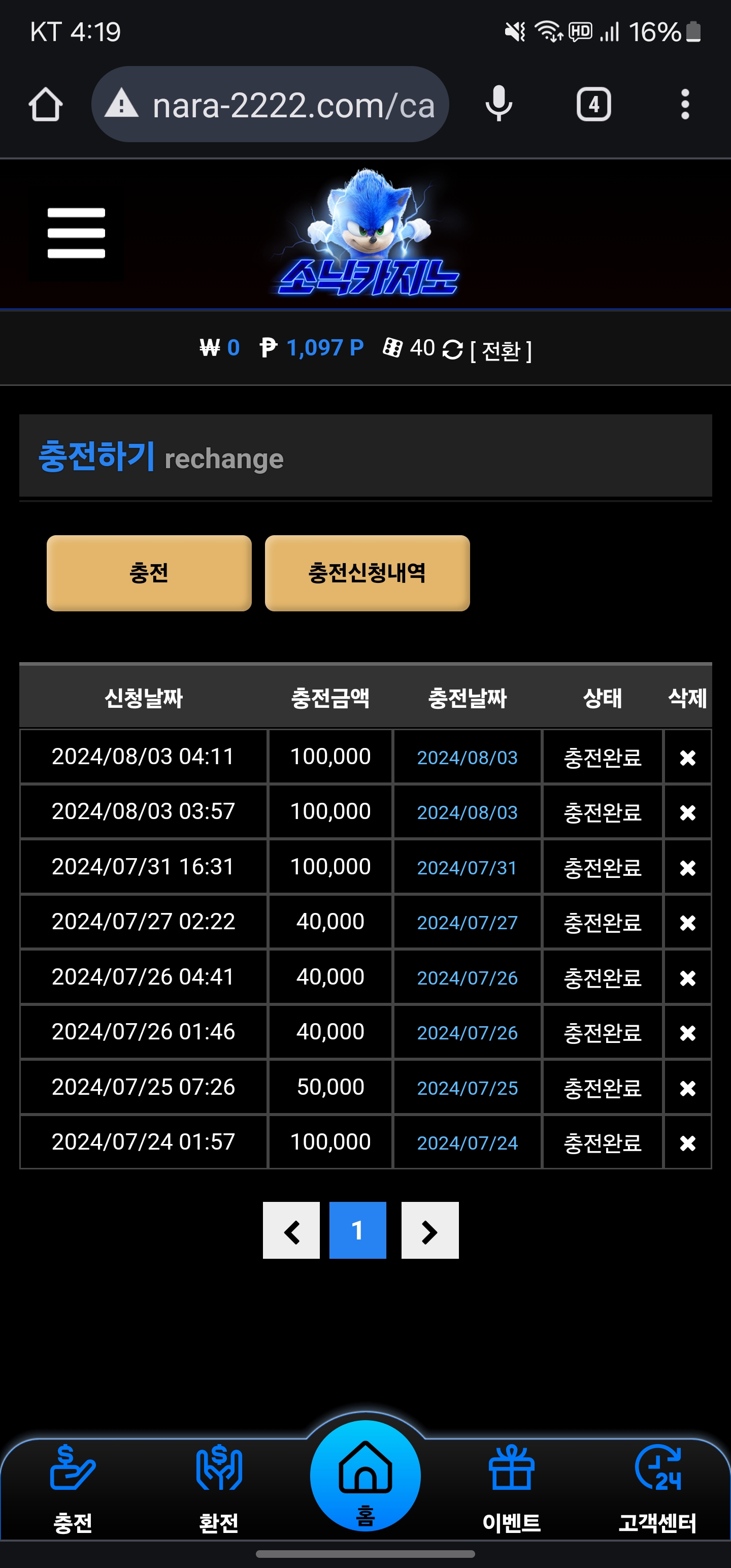Screen dimensions: 731x1568
Task: Open 충전신청내역 history
Action: pos(367,573)
